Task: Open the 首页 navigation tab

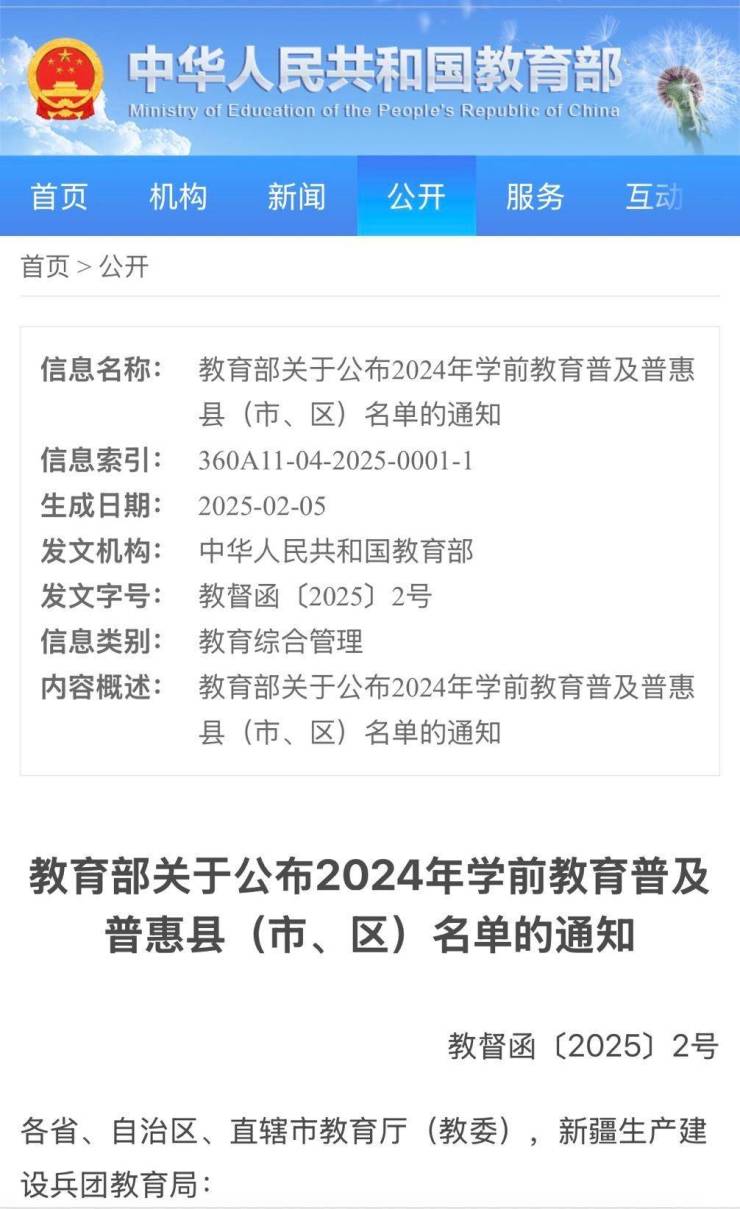Action: 59,197
